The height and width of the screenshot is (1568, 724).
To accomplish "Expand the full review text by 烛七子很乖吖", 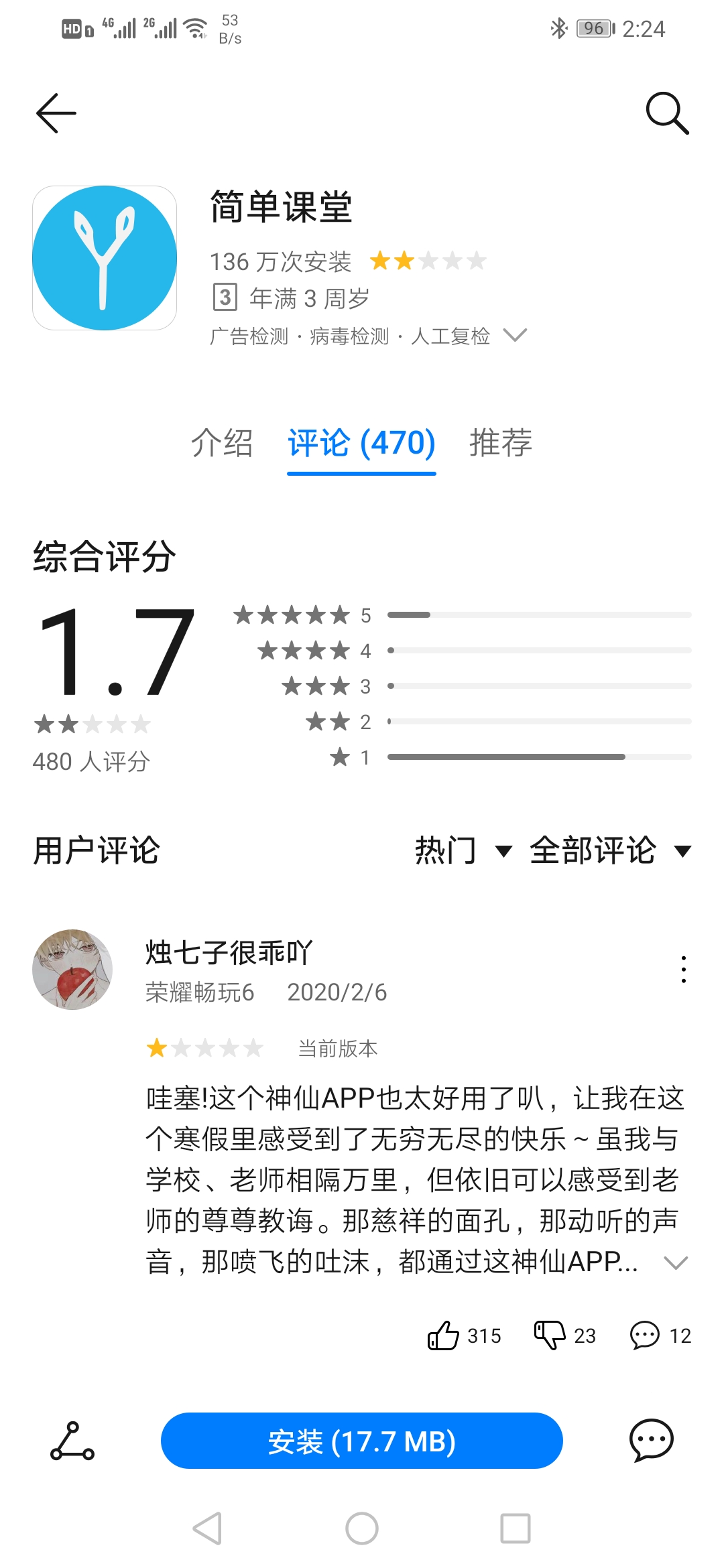I will (x=675, y=1263).
